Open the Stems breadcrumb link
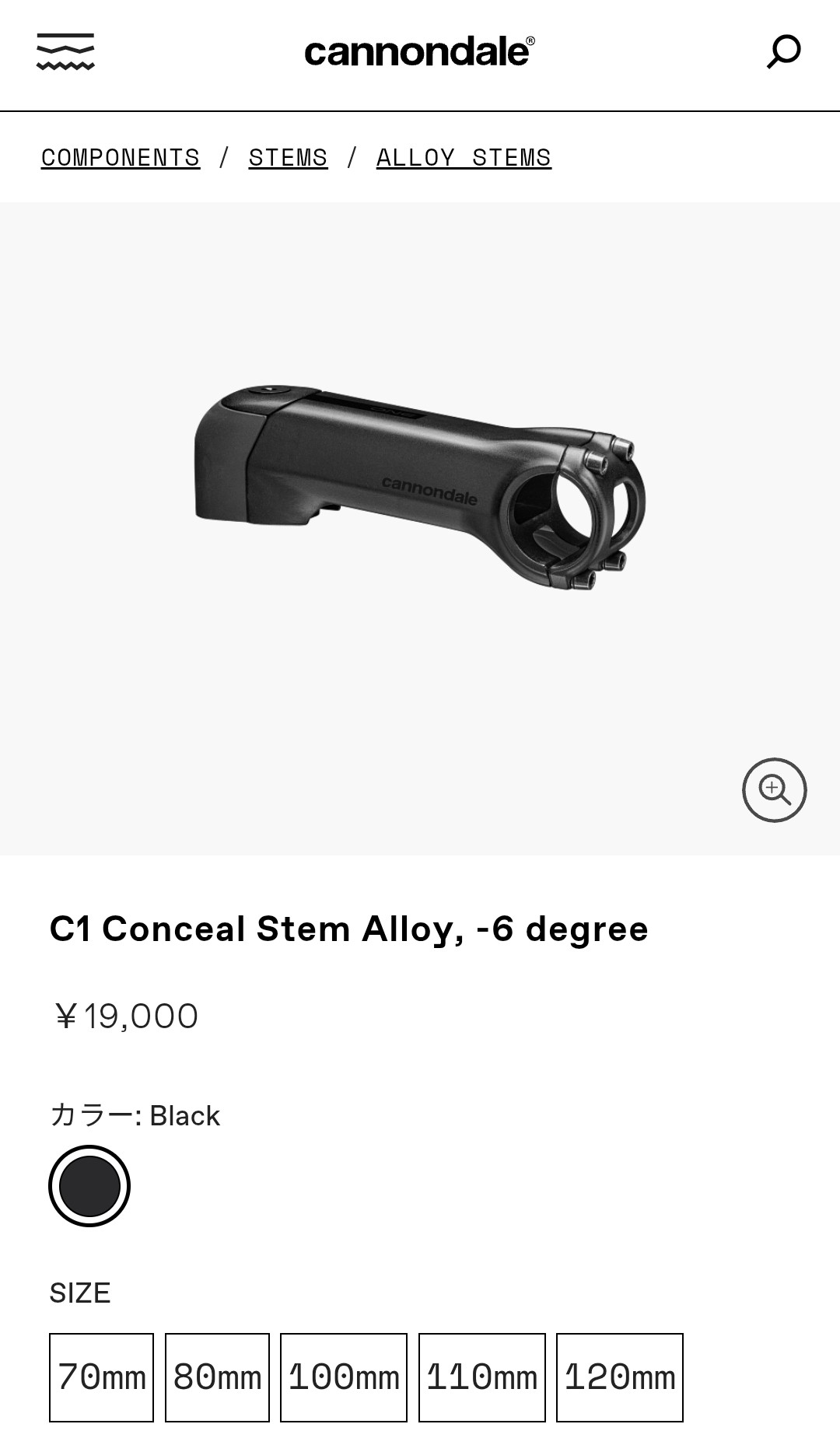The image size is (840, 1445). [288, 158]
